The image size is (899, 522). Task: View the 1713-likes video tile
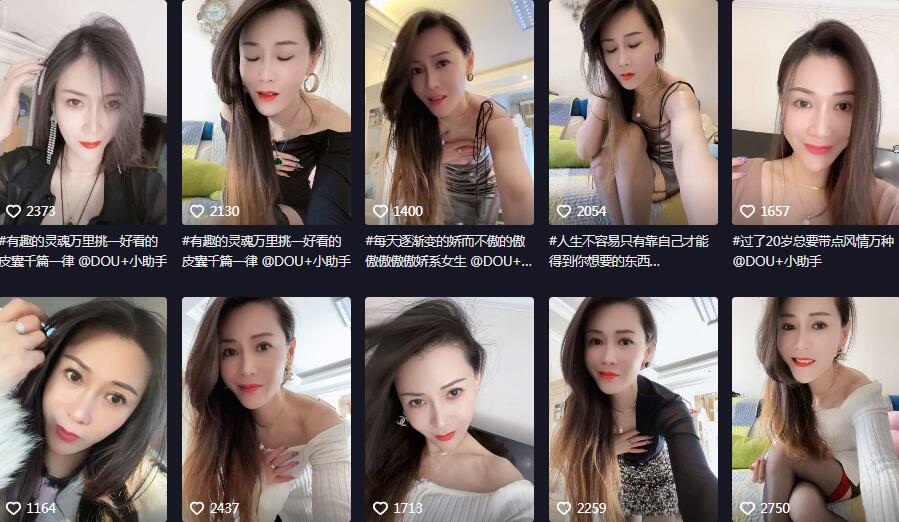pyautogui.click(x=449, y=408)
